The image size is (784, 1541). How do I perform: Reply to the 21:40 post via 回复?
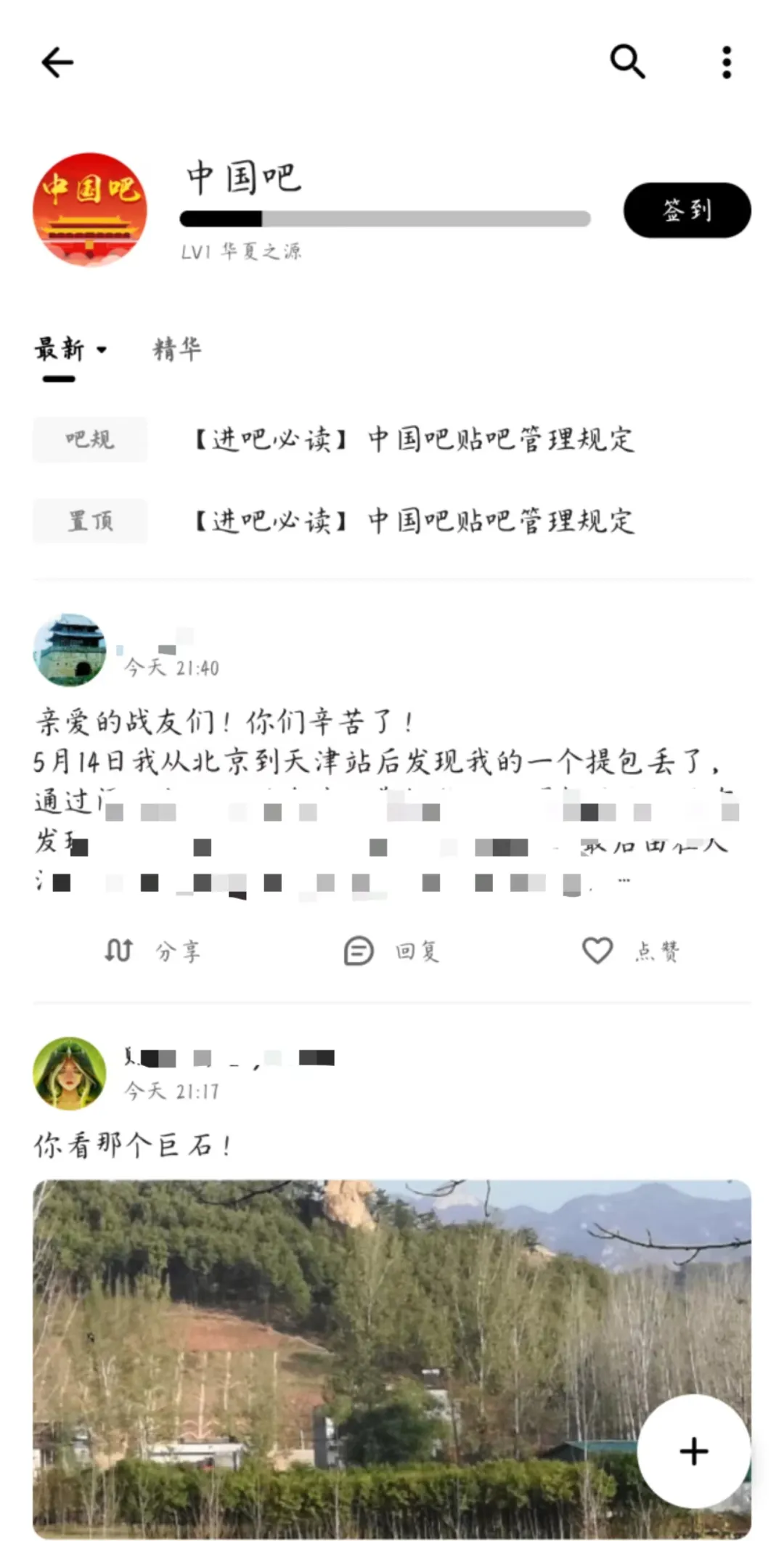click(x=392, y=951)
